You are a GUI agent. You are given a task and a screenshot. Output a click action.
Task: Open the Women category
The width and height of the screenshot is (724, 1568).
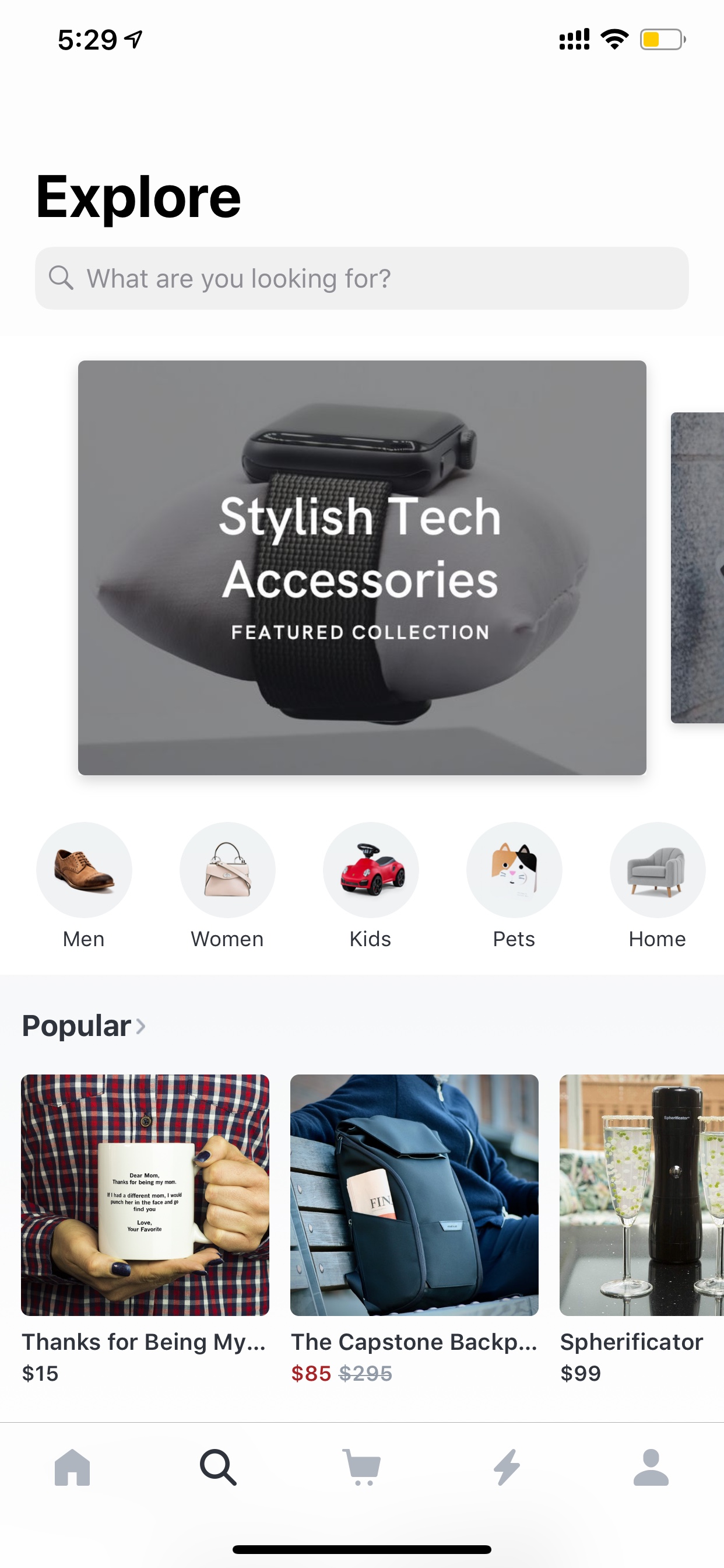(227, 885)
